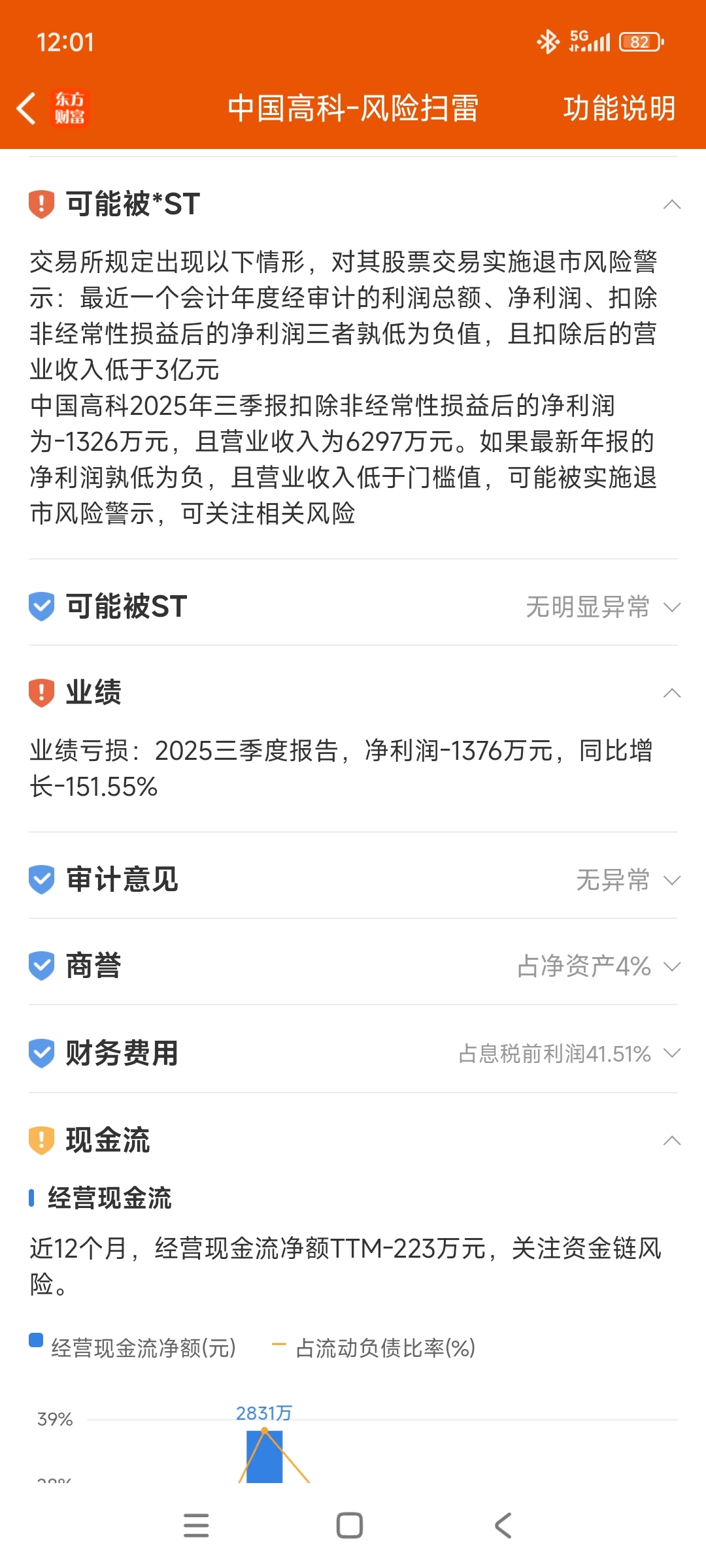
Task: Collapse the 业绩 section
Action: click(x=671, y=693)
